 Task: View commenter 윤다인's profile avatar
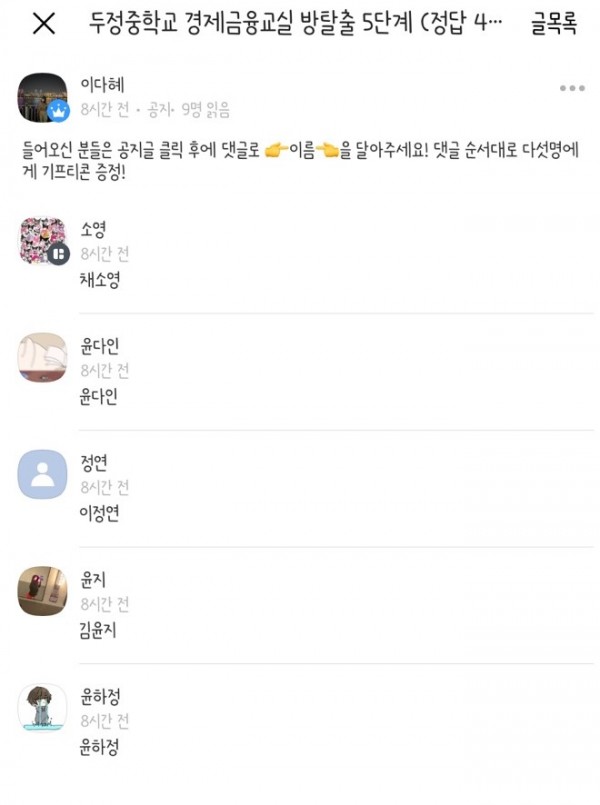[43, 358]
